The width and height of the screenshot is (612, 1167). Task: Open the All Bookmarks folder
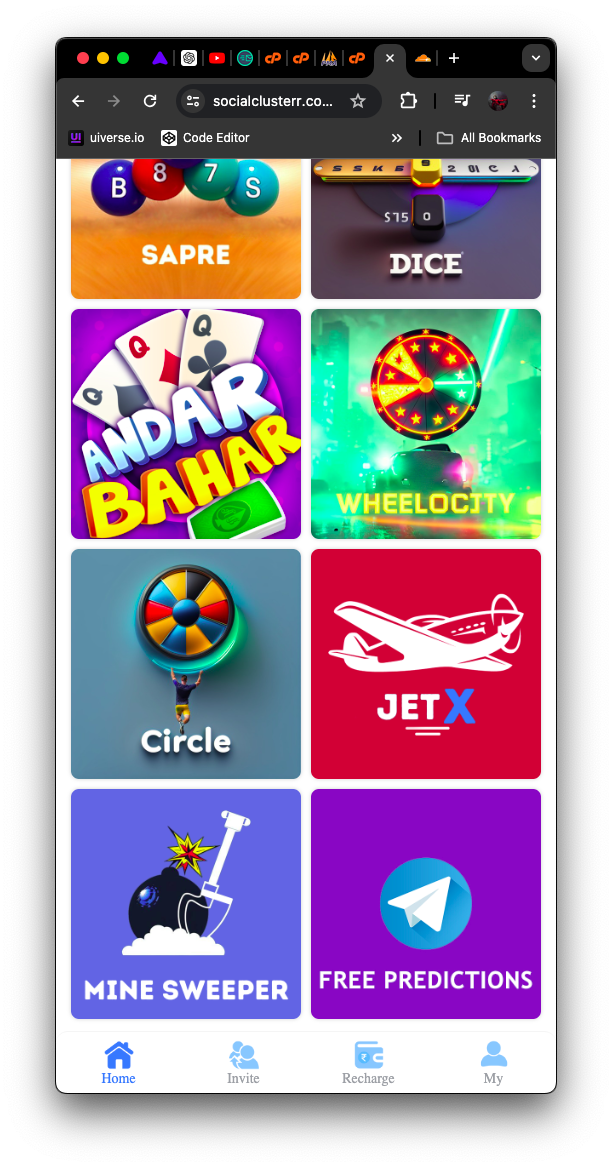coord(489,138)
